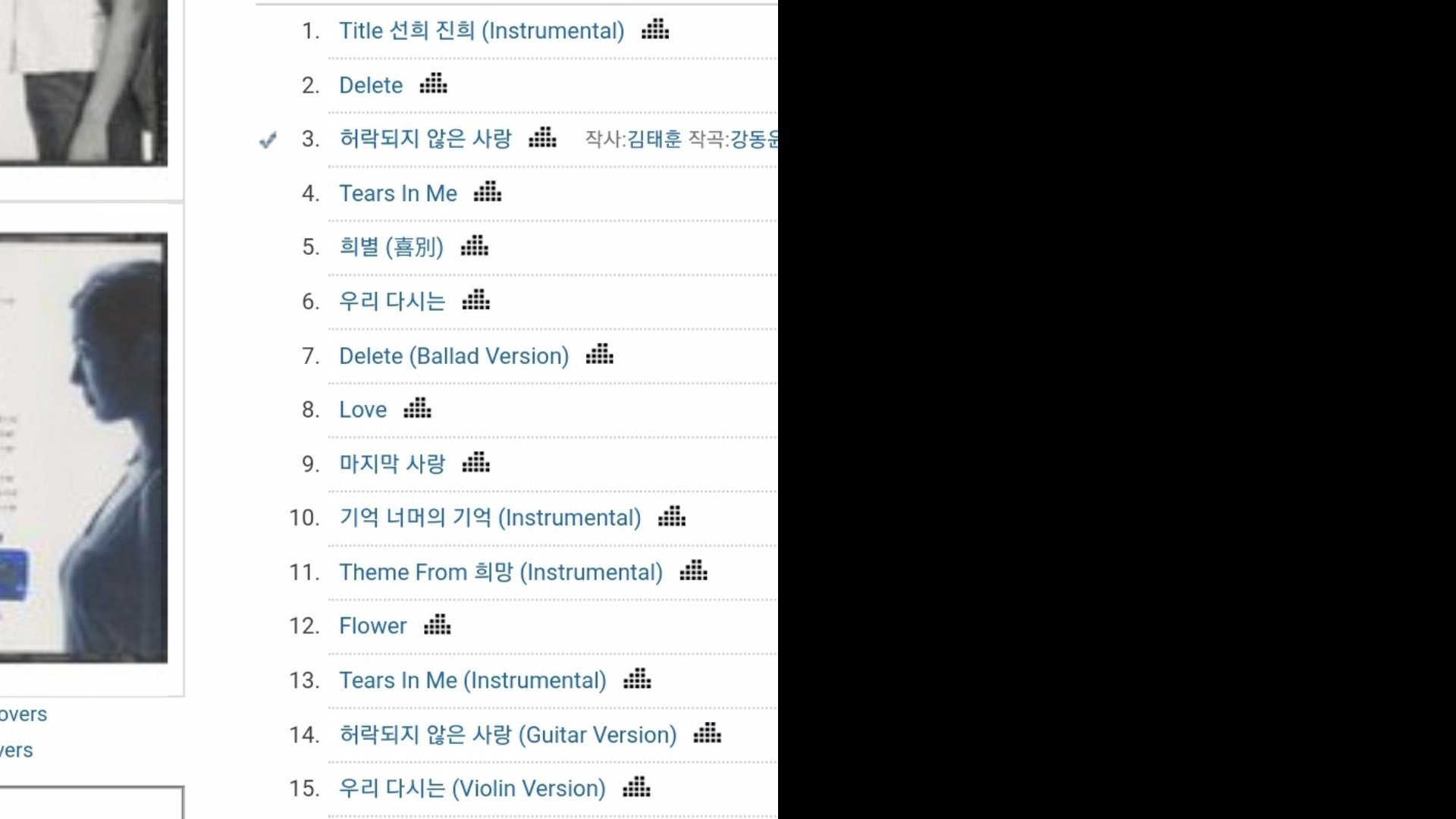Open track 희별 (喜別)
The height and width of the screenshot is (819, 1456).
point(391,247)
